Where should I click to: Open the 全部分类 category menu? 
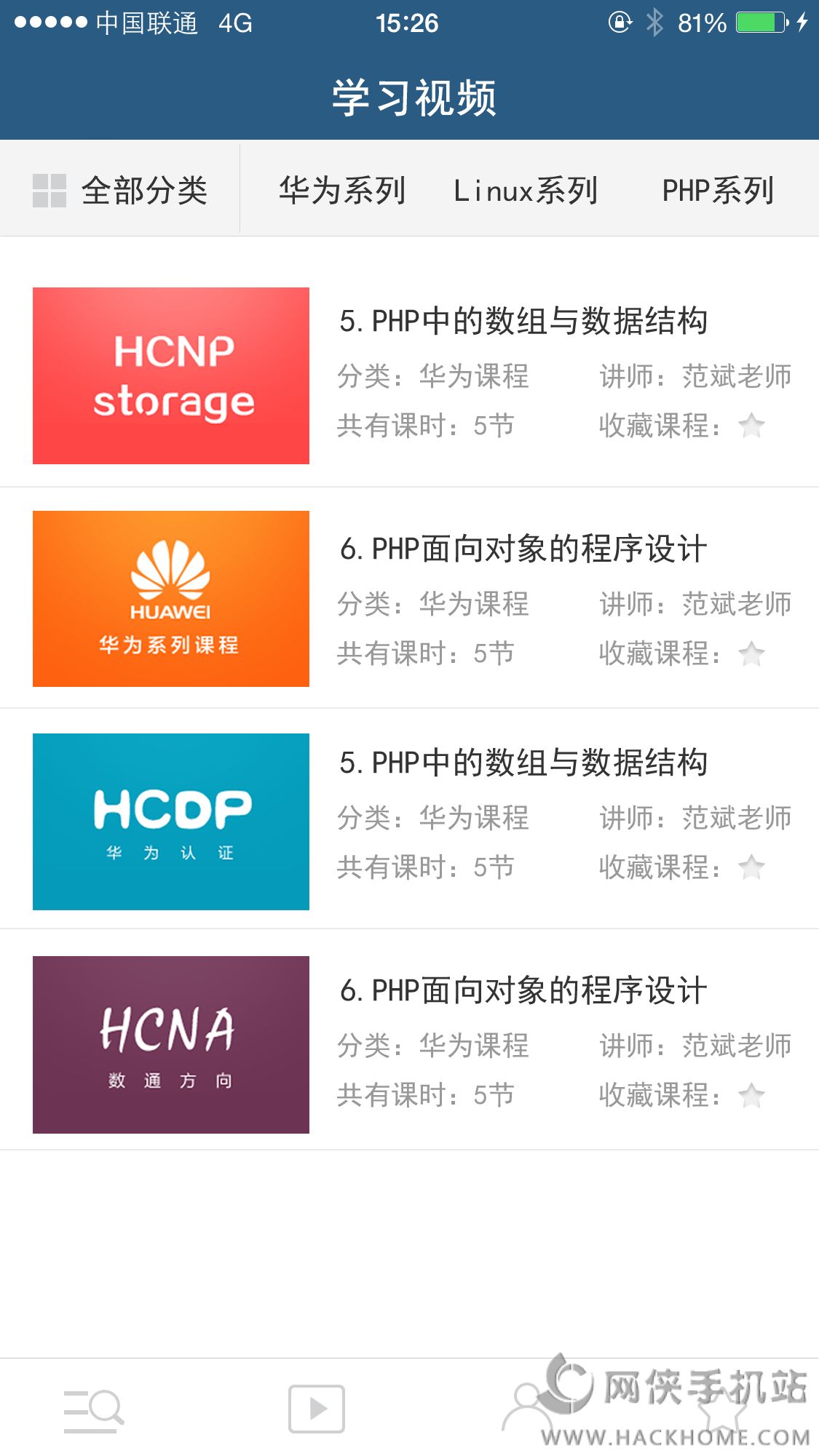pos(121,191)
